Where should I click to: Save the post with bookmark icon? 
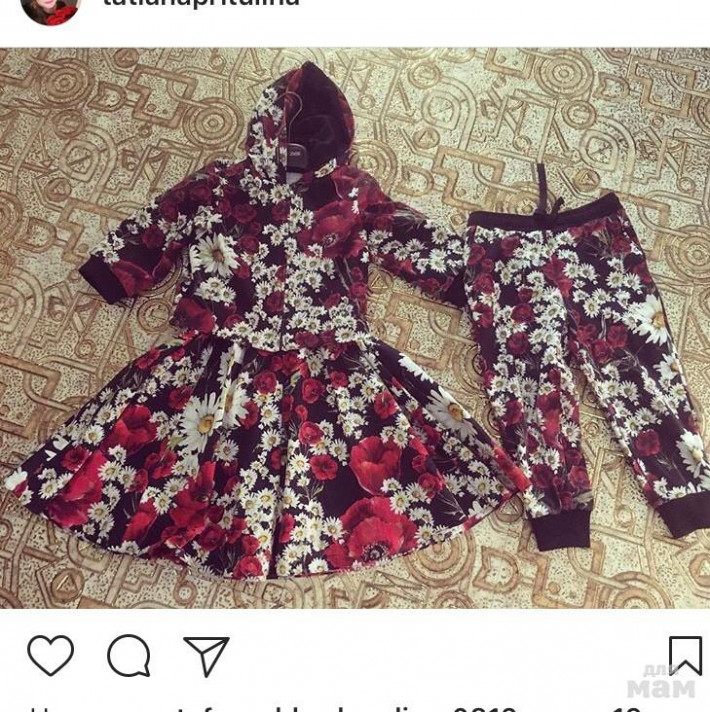(x=685, y=655)
